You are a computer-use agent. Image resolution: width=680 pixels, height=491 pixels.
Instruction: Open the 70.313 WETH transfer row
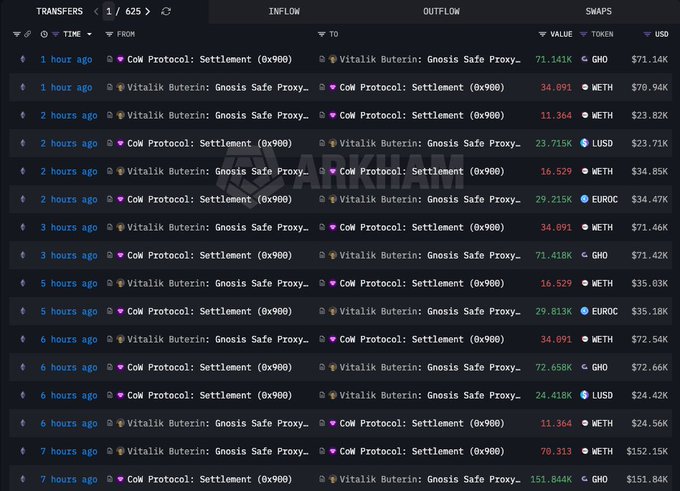[x=340, y=452]
